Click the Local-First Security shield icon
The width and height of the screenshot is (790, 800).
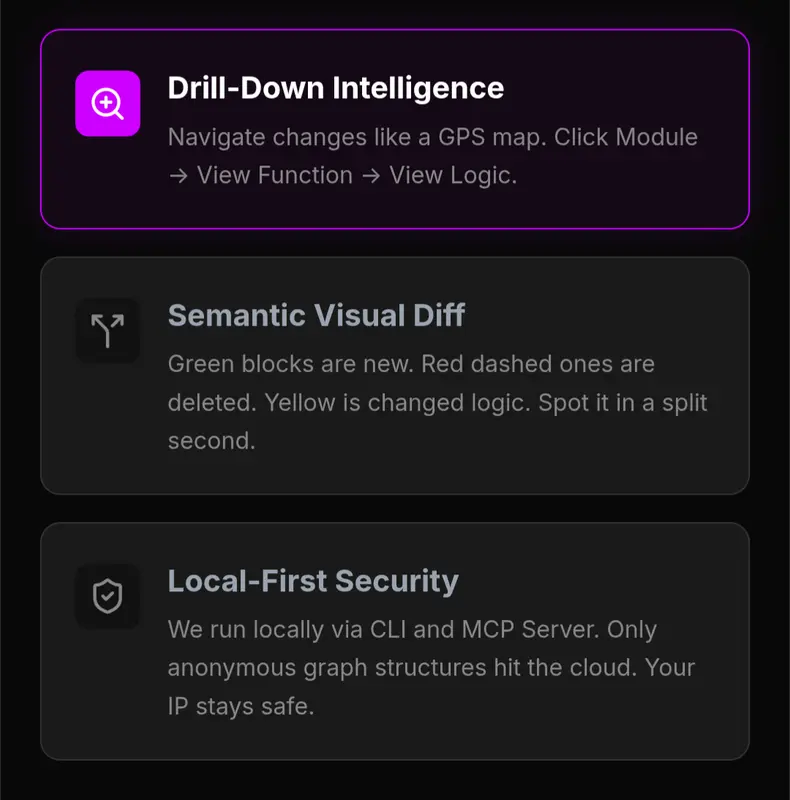click(107, 597)
